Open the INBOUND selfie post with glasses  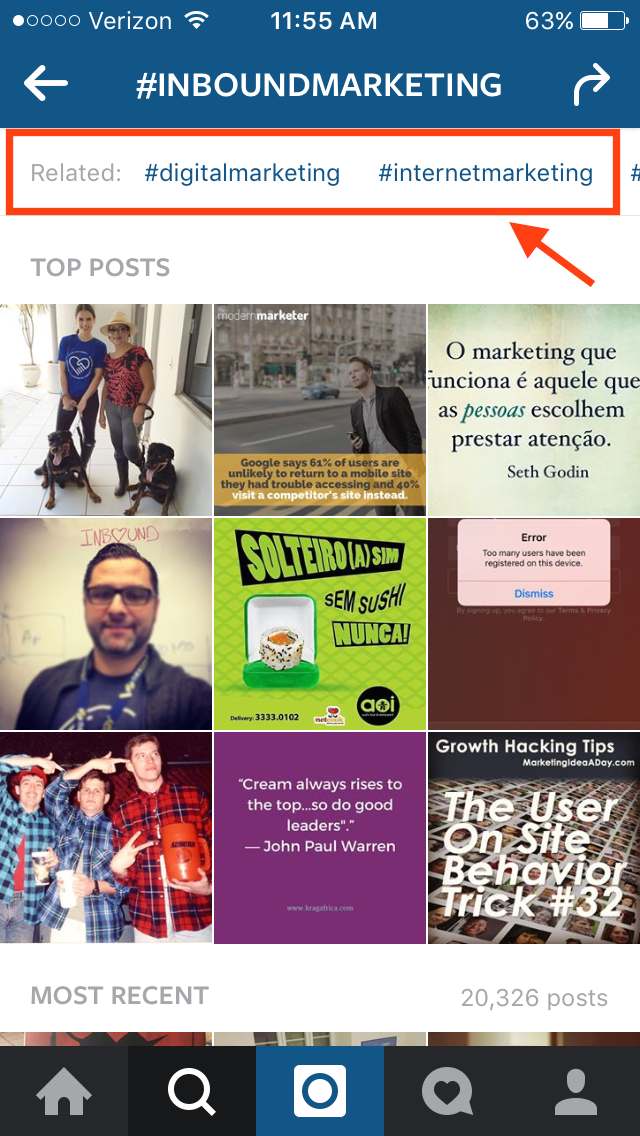point(106,624)
